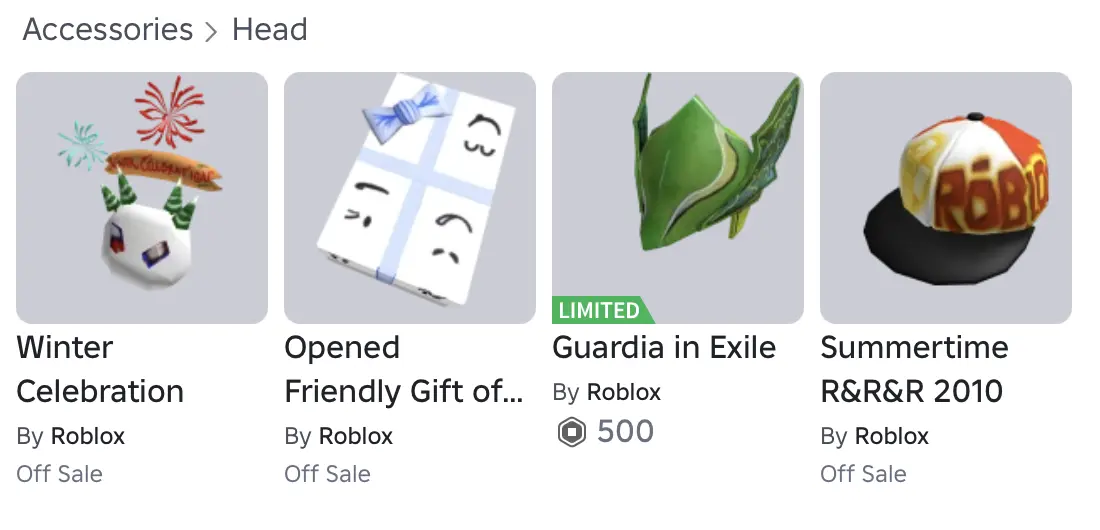1100x530 pixels.
Task: View the Opened Friendly Gift item
Action: pyautogui.click(x=410, y=198)
